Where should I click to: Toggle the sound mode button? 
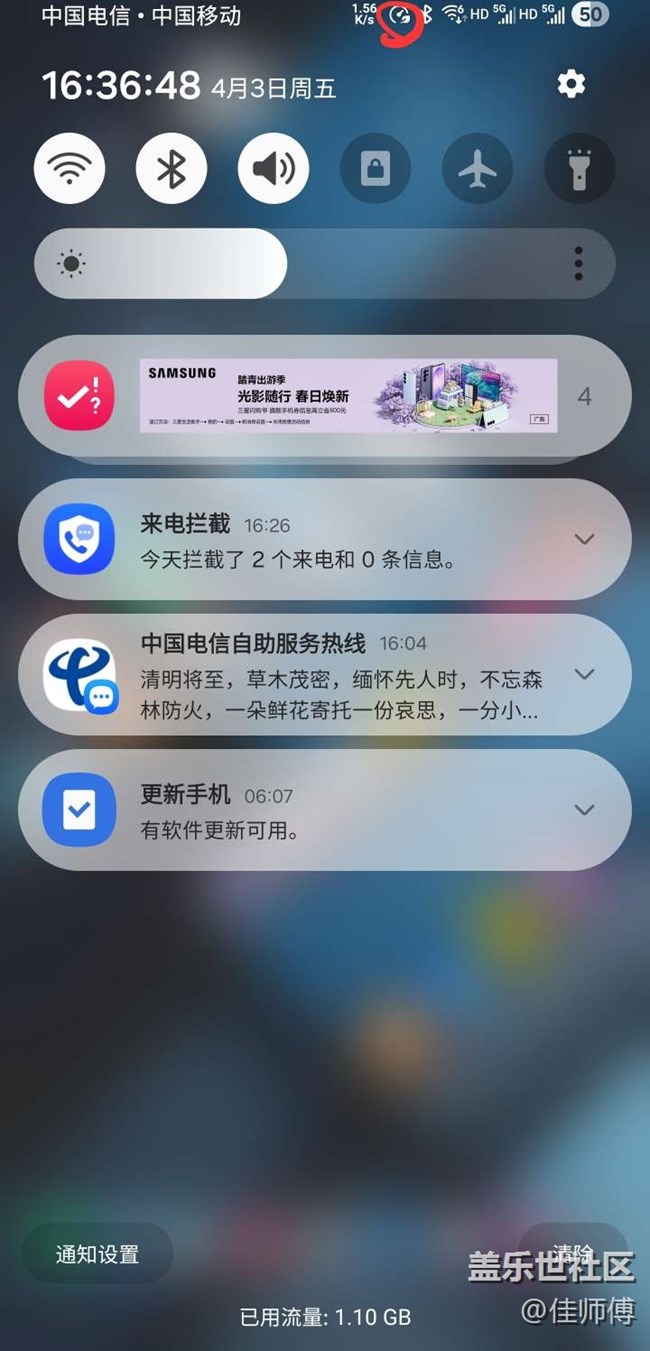[x=273, y=168]
